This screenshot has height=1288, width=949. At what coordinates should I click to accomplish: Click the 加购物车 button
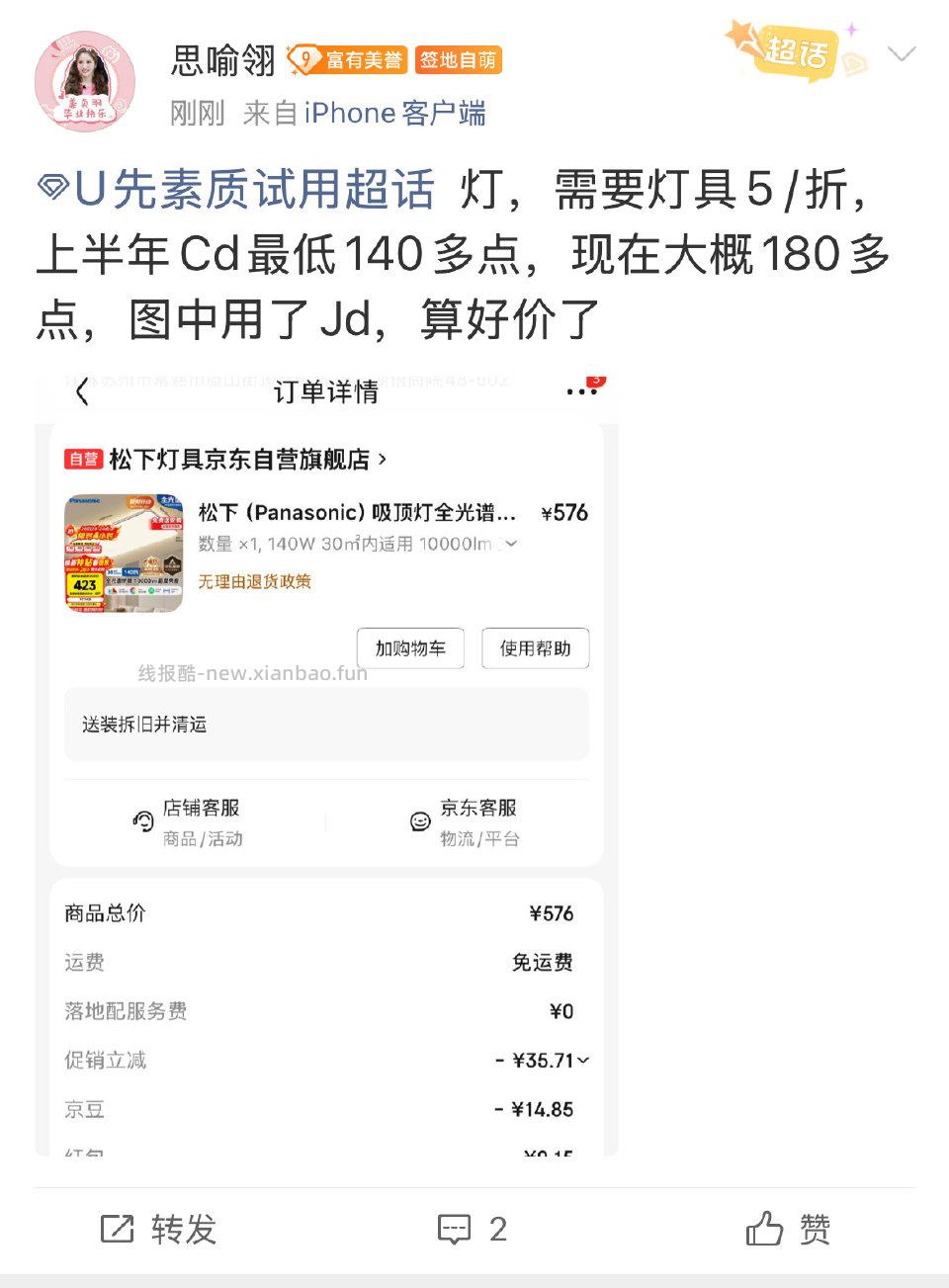point(410,648)
